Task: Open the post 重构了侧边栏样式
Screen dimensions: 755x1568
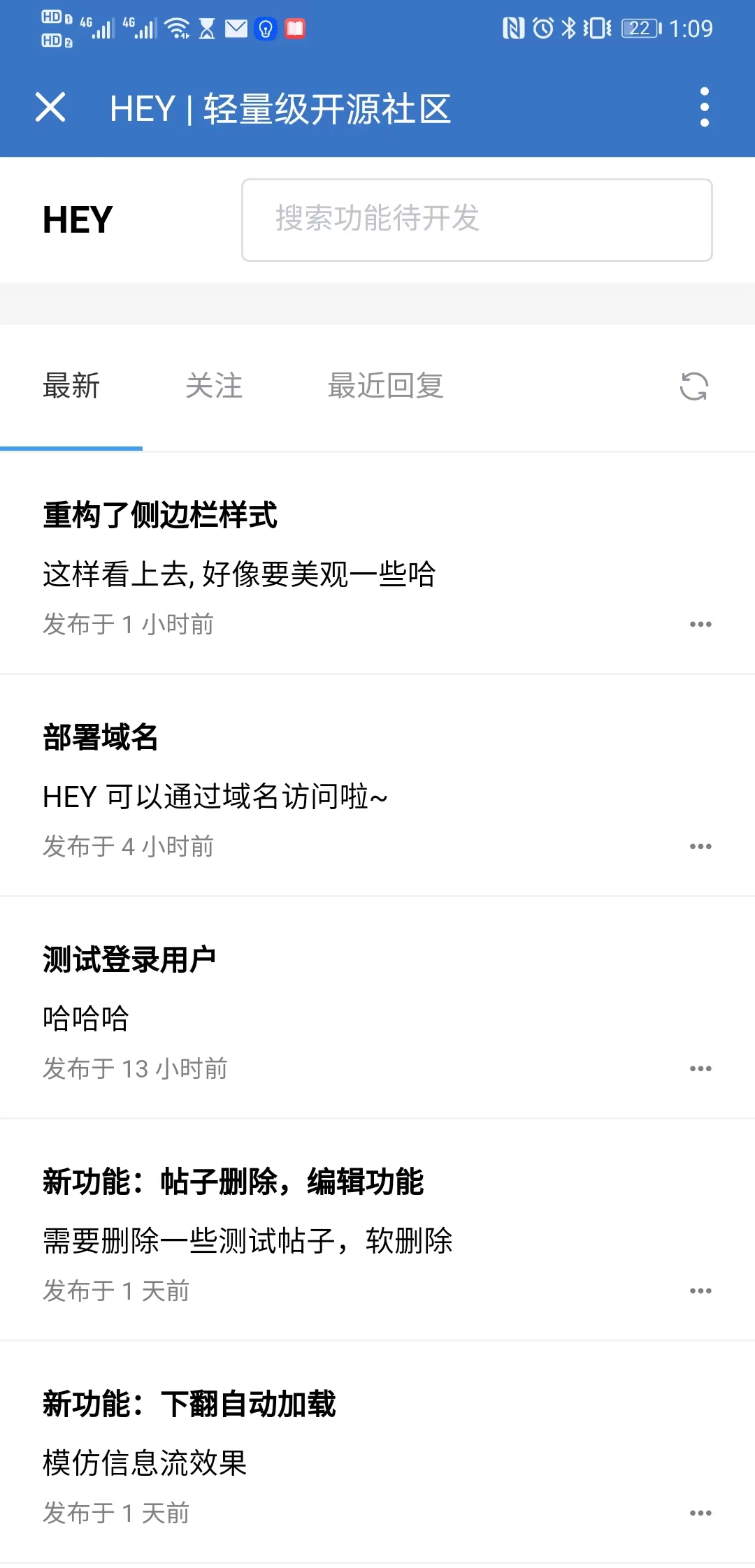Action: [161, 516]
